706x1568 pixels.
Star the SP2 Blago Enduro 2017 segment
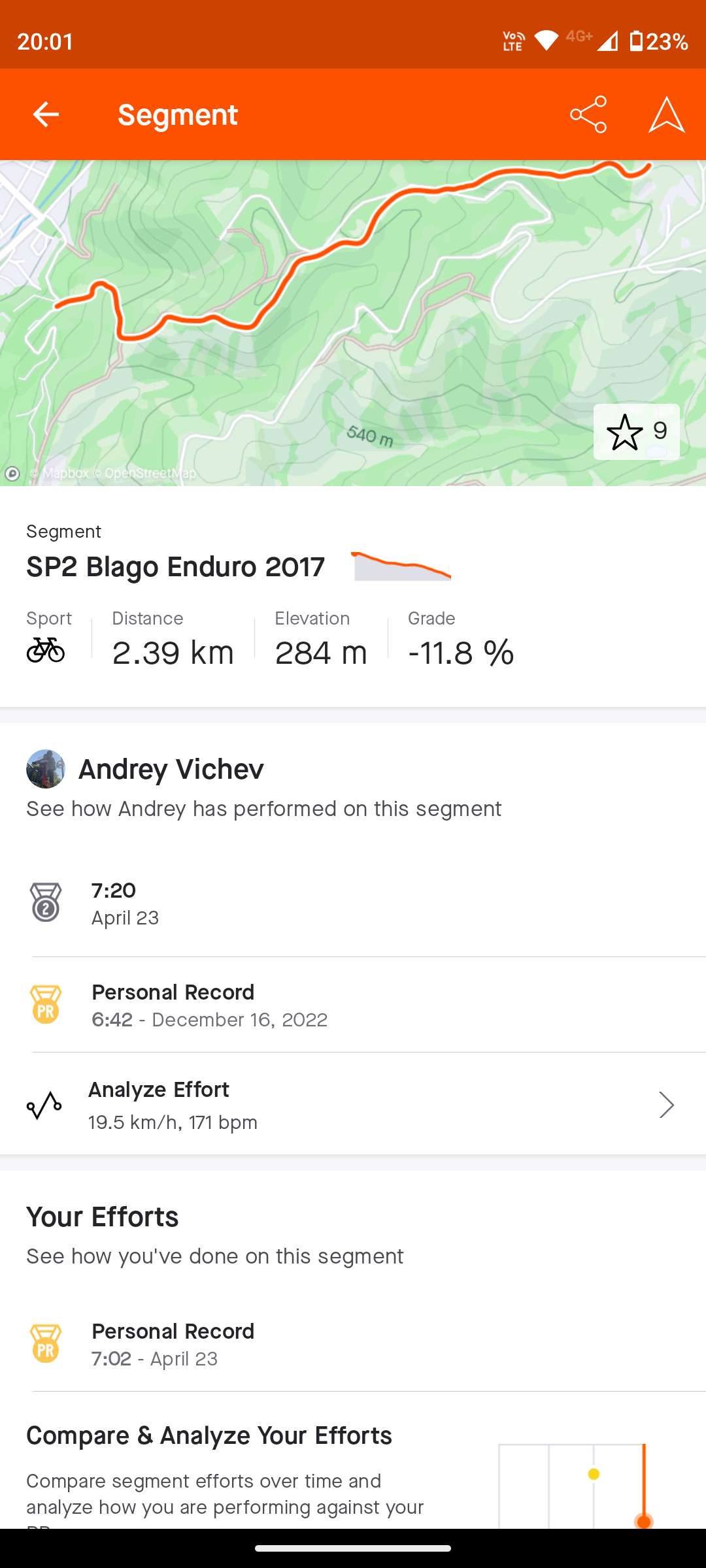tap(635, 432)
